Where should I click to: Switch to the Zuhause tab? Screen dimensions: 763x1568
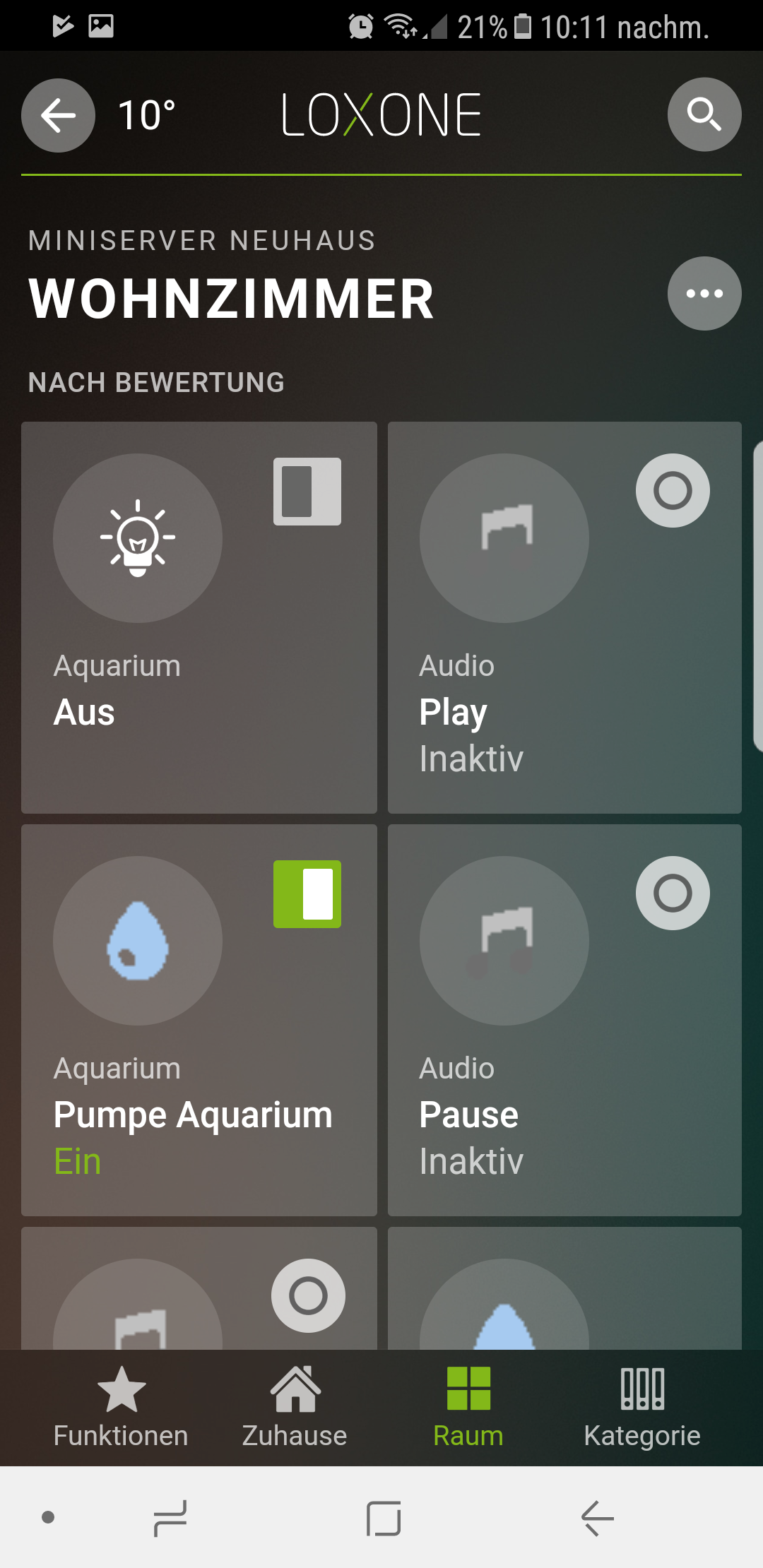(295, 1406)
